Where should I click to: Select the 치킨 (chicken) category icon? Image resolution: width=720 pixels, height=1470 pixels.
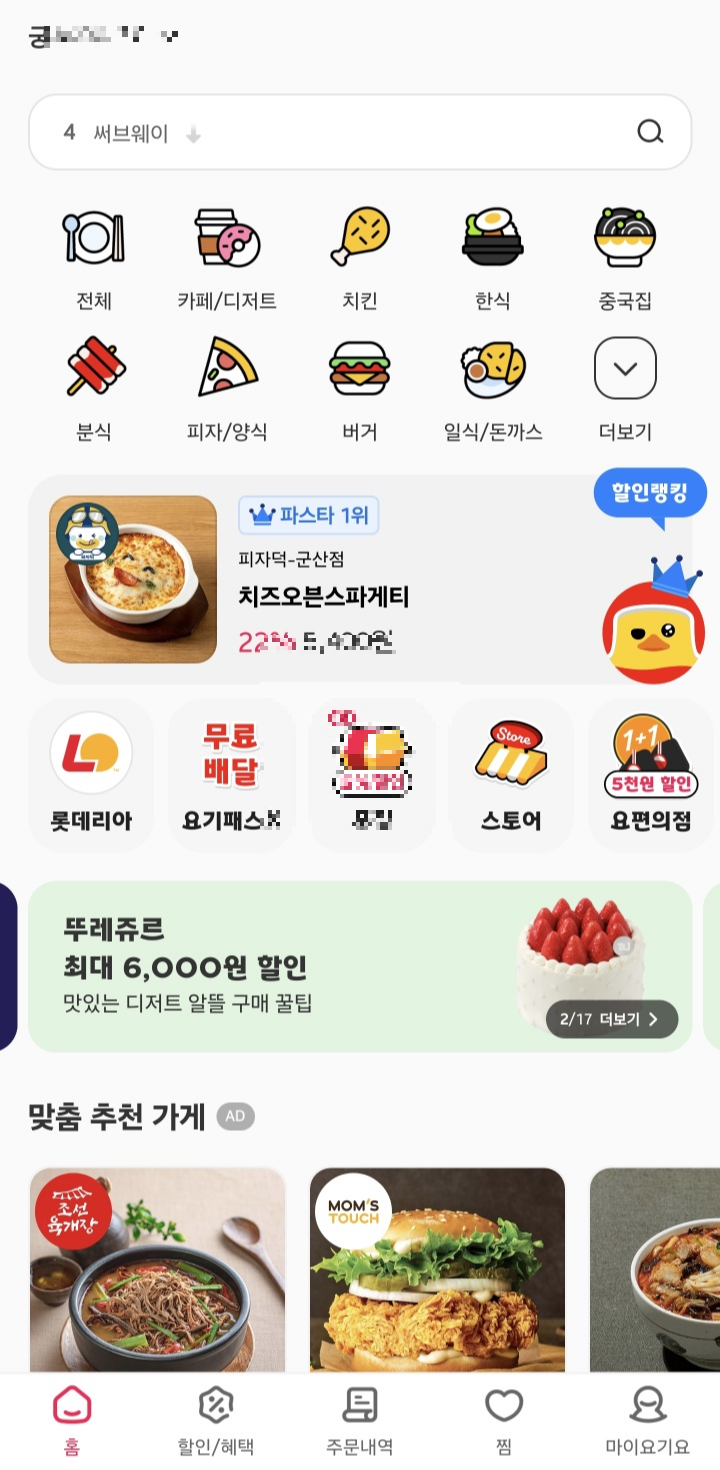[359, 238]
